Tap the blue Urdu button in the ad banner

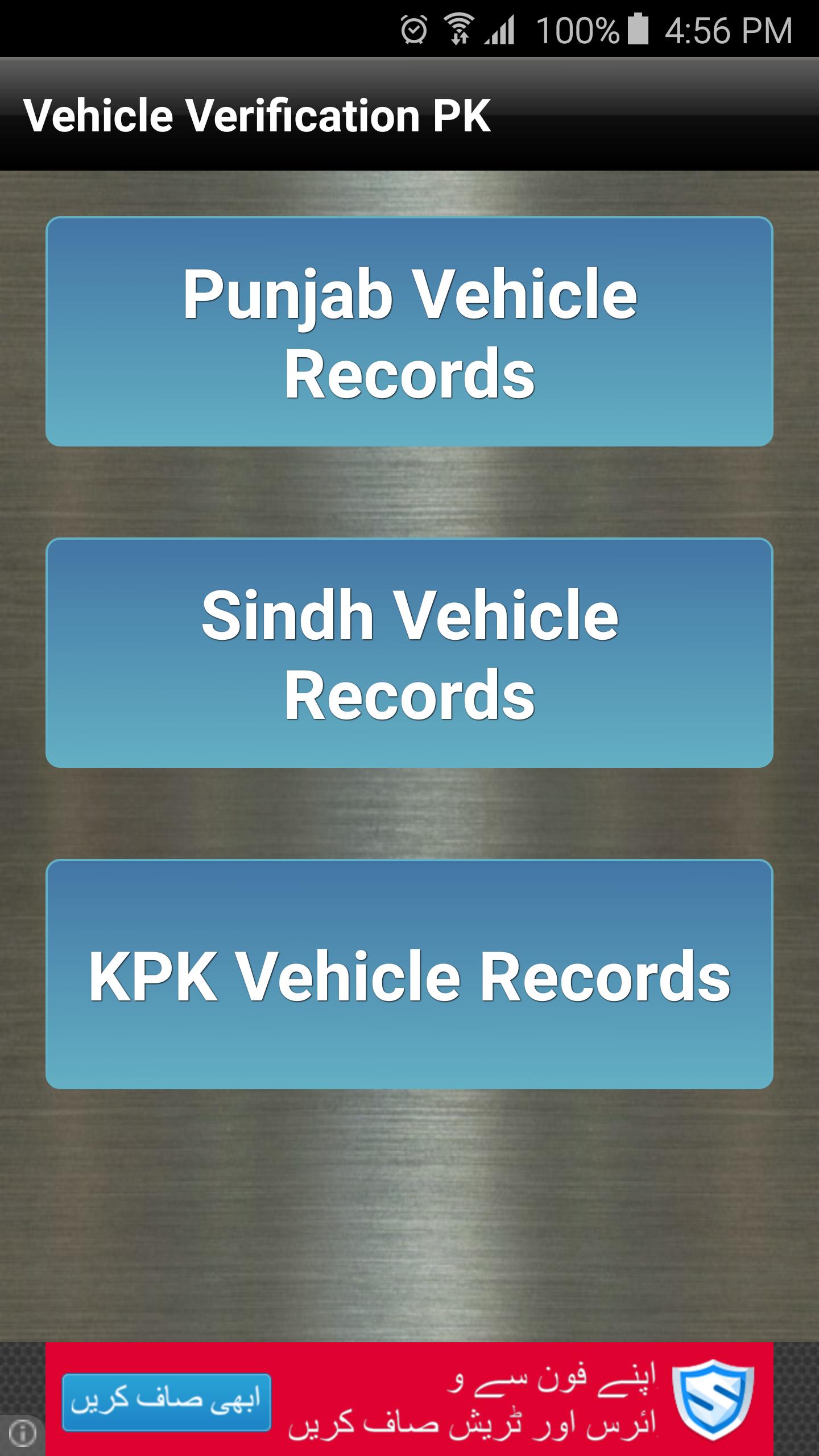tap(166, 1402)
